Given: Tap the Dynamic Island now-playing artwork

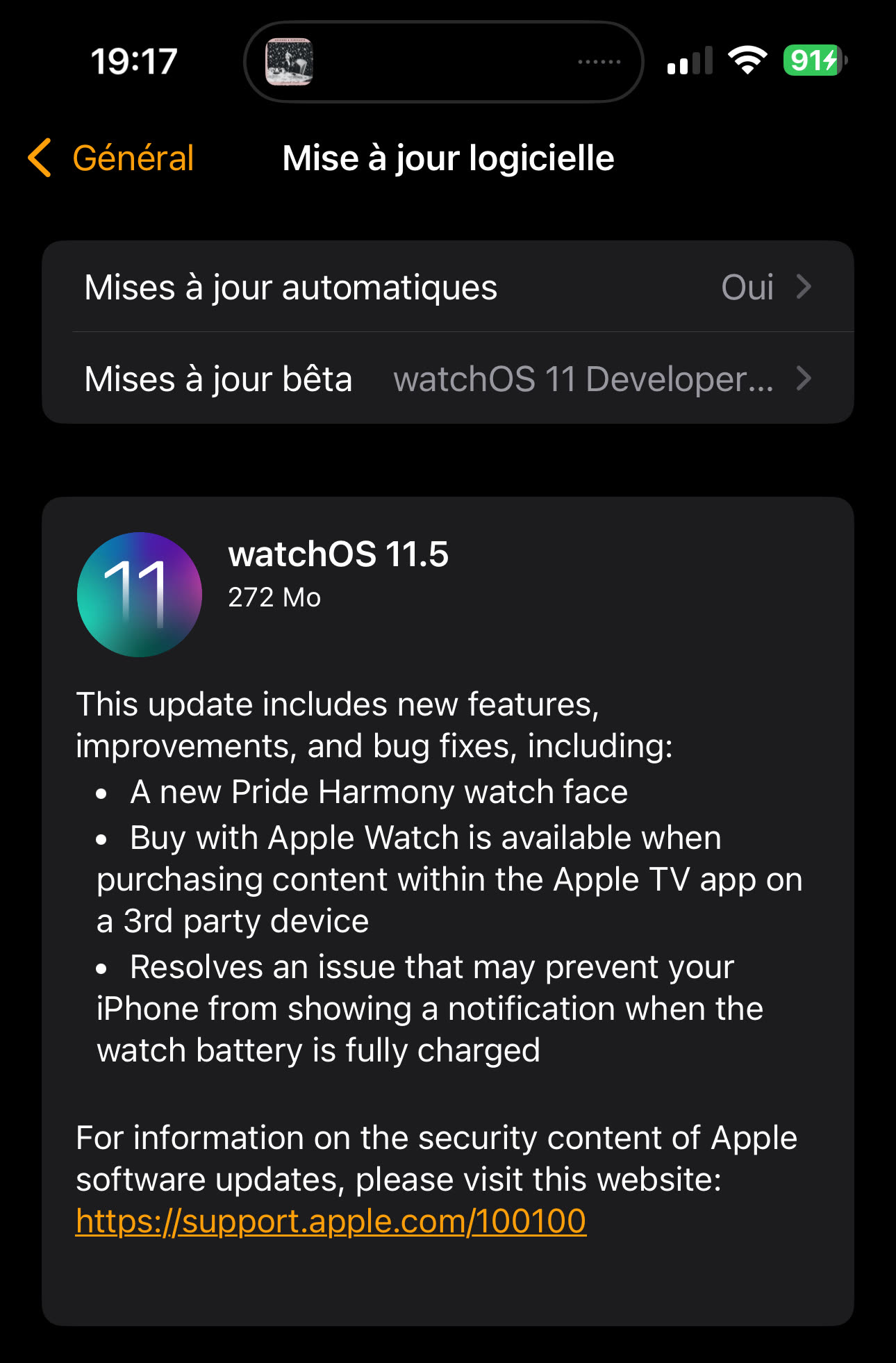Looking at the screenshot, I should [x=290, y=62].
